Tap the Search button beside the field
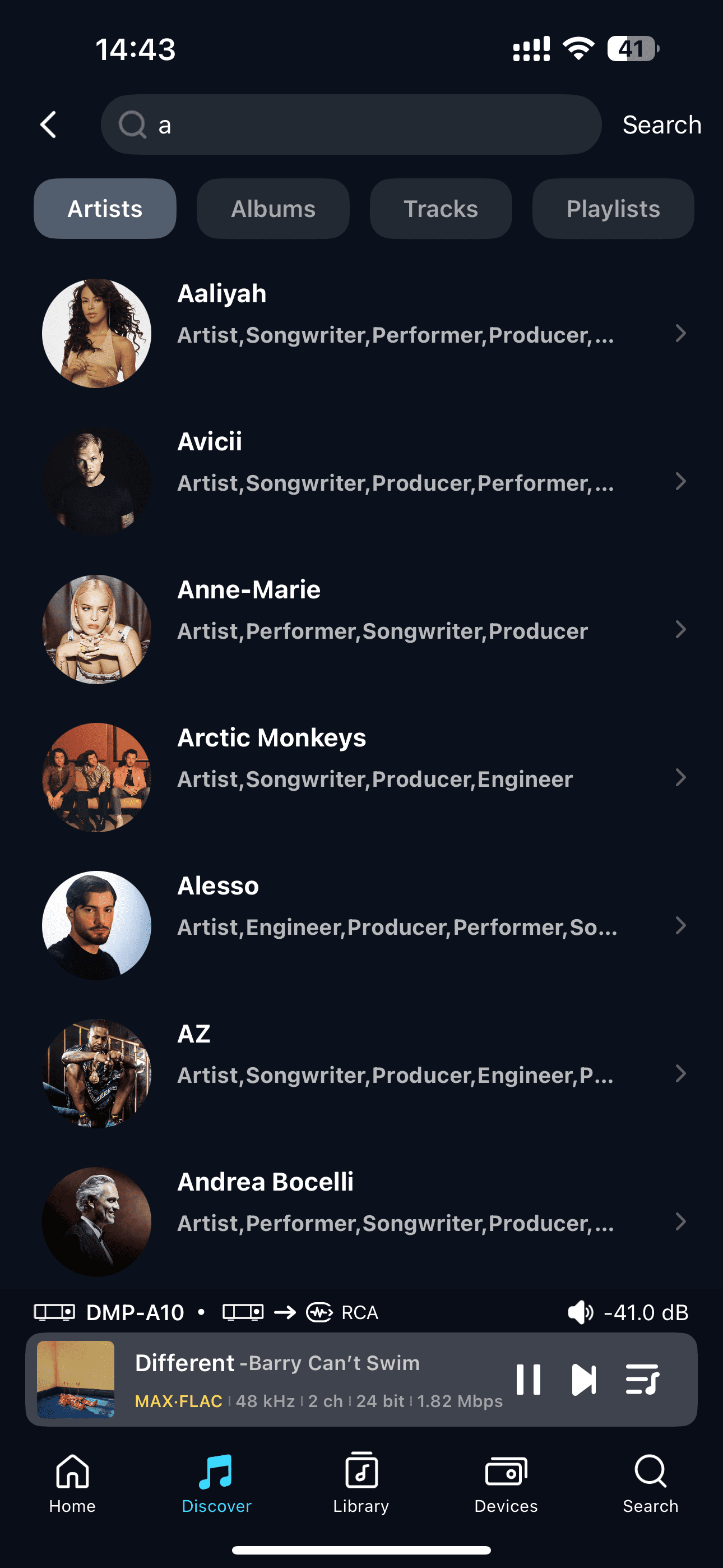Screen dimensions: 723x1568 point(661,125)
